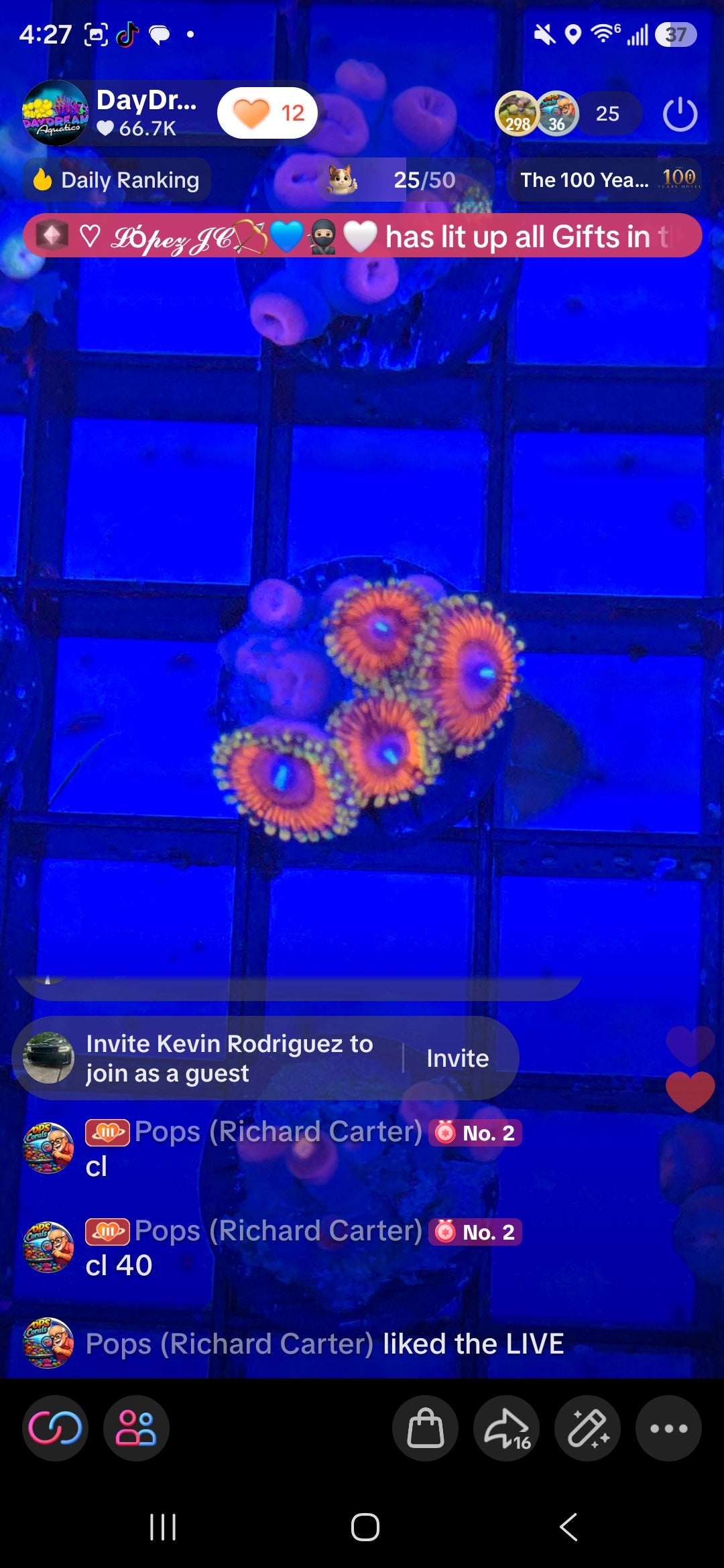The width and height of the screenshot is (724, 1568).
Task: Open DayDream Aquatics host profile
Action: pos(55,113)
